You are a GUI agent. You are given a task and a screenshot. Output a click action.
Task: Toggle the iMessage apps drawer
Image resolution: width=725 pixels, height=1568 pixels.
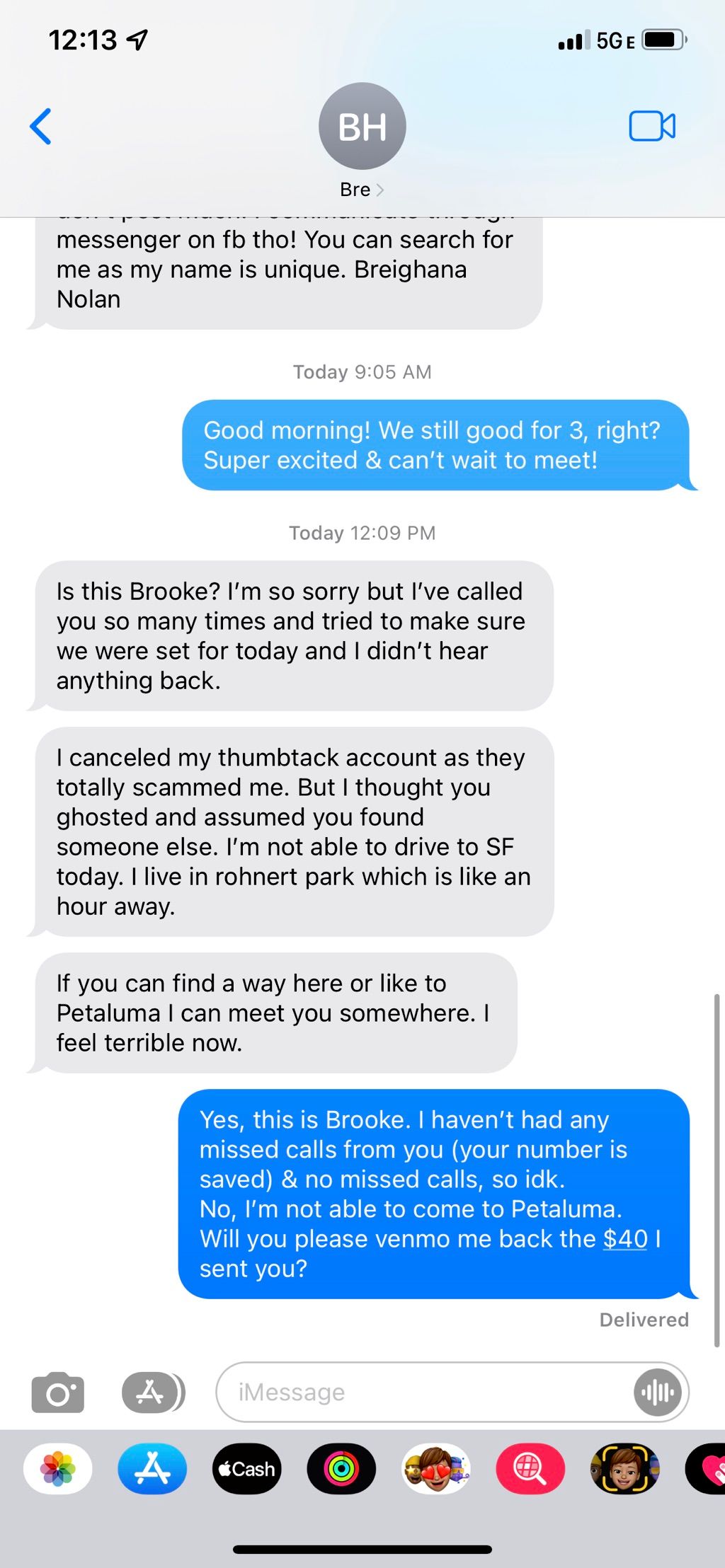pyautogui.click(x=153, y=1392)
